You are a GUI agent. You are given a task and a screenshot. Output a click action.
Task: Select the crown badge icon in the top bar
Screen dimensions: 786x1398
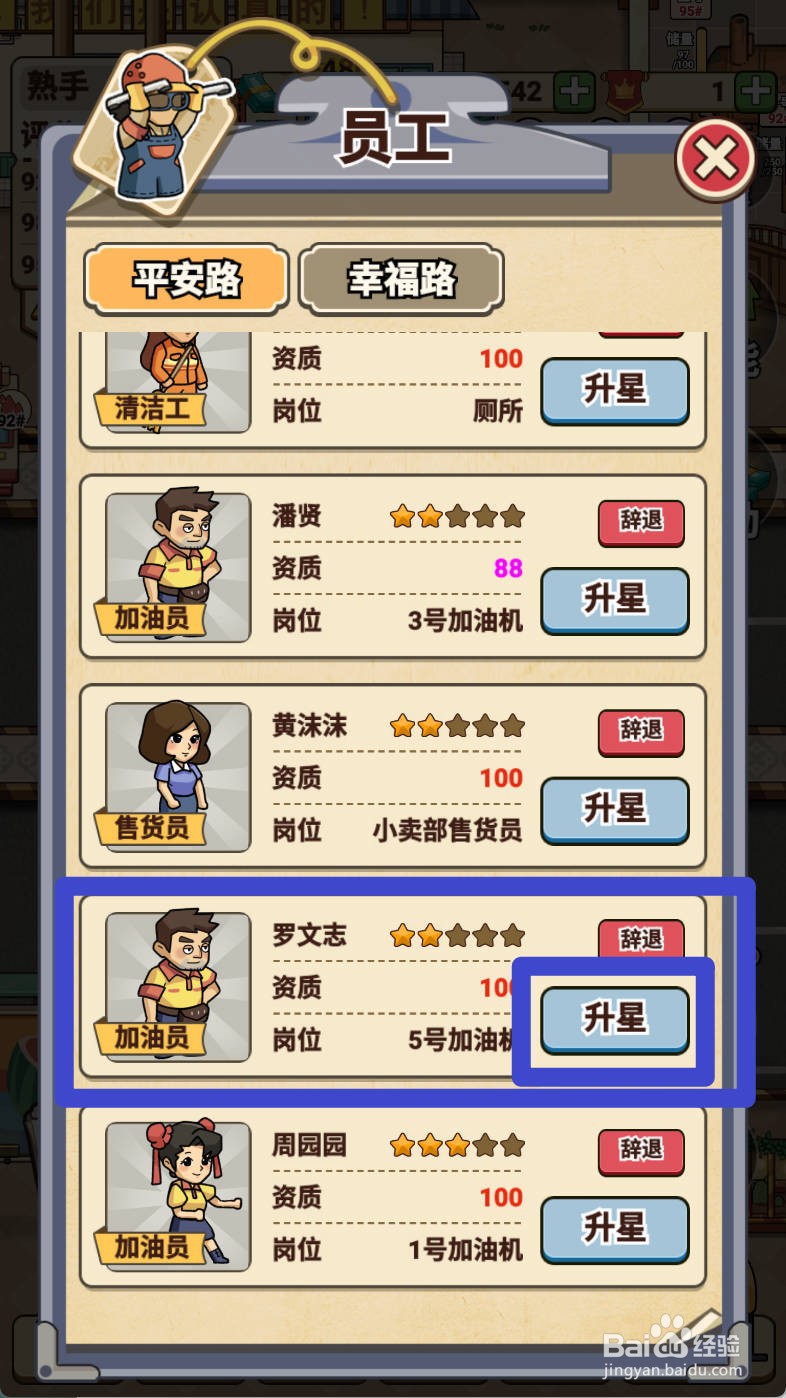coord(622,90)
